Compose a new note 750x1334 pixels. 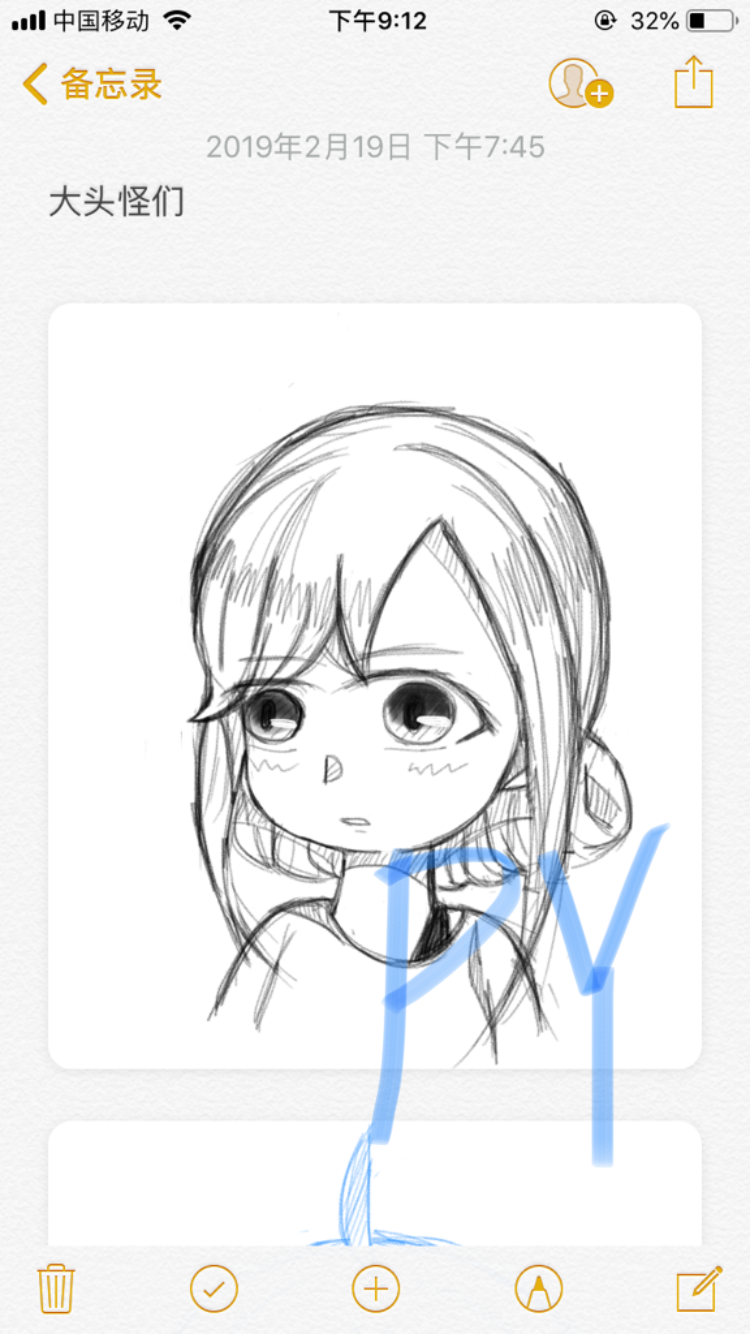(699, 1288)
